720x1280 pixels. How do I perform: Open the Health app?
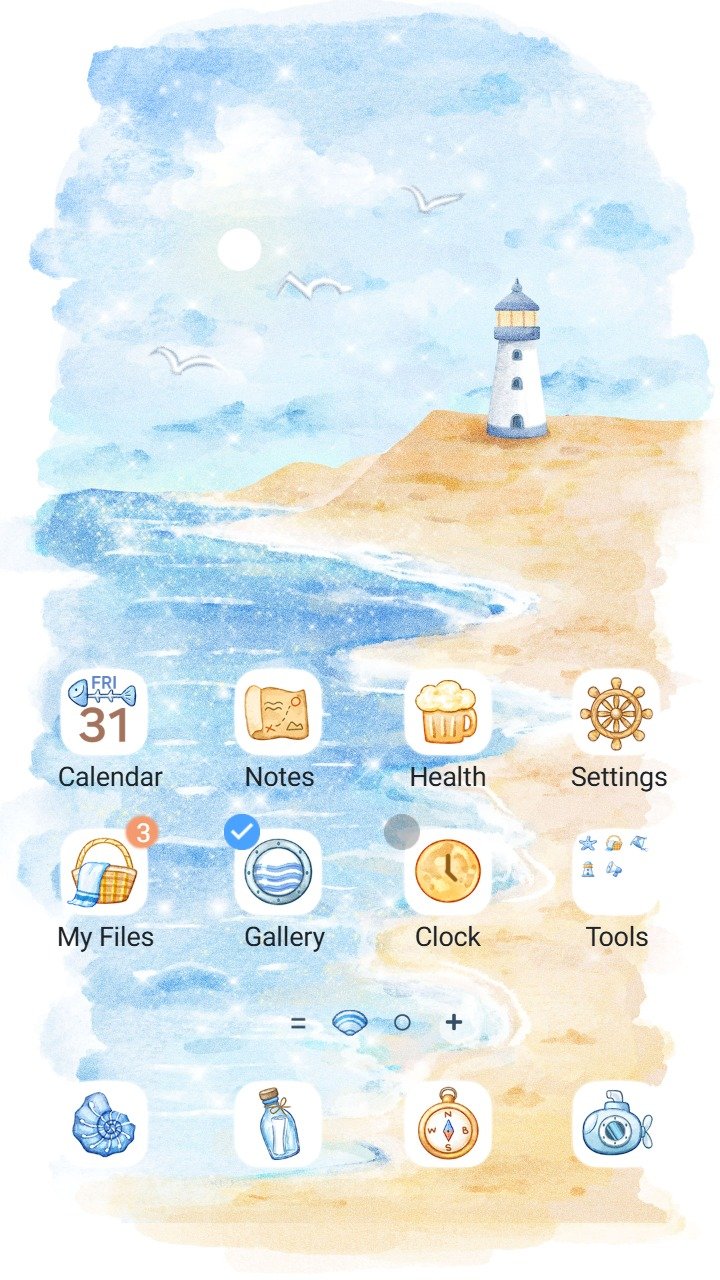447,713
